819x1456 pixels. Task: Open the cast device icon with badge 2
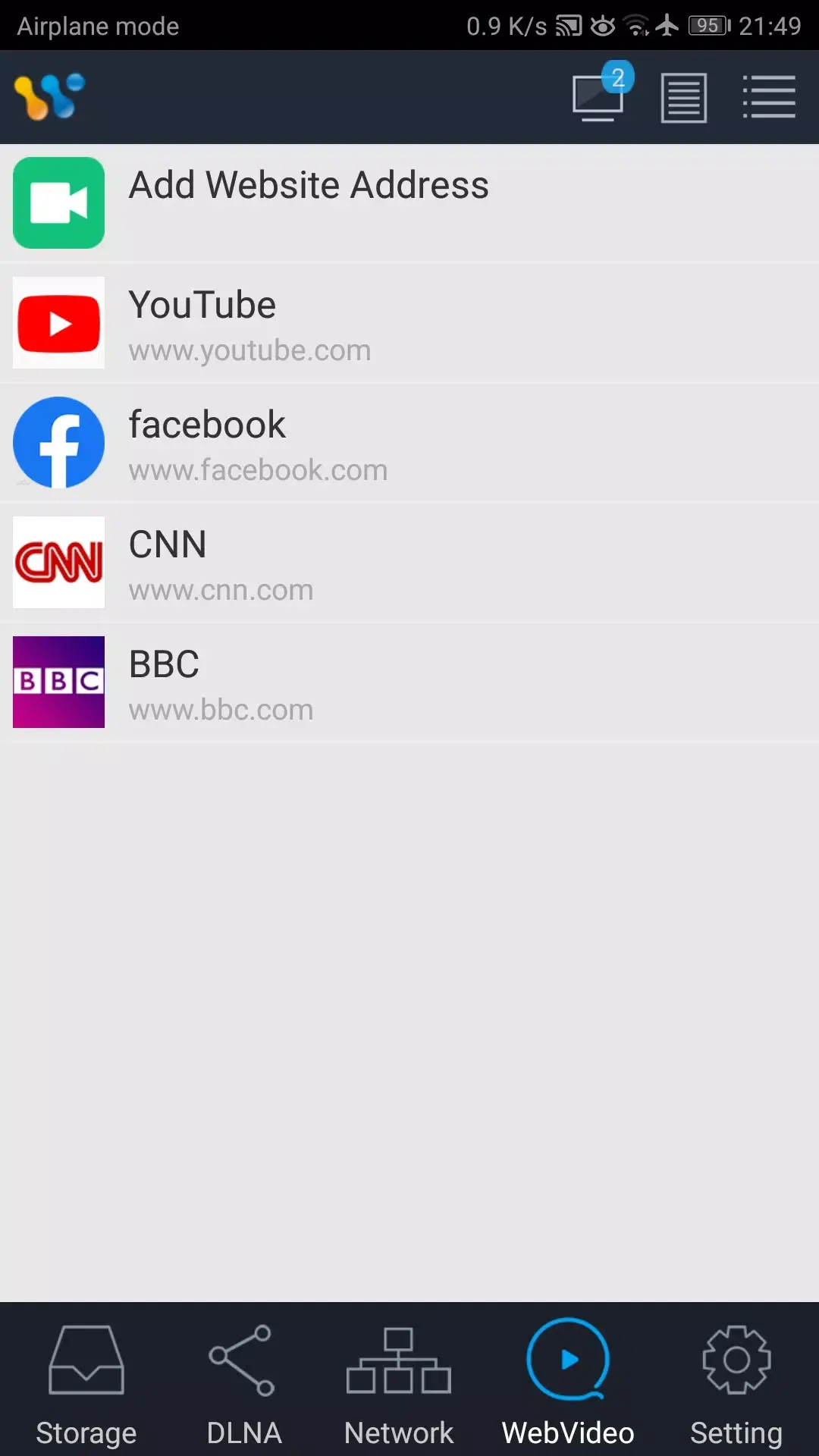click(x=598, y=98)
